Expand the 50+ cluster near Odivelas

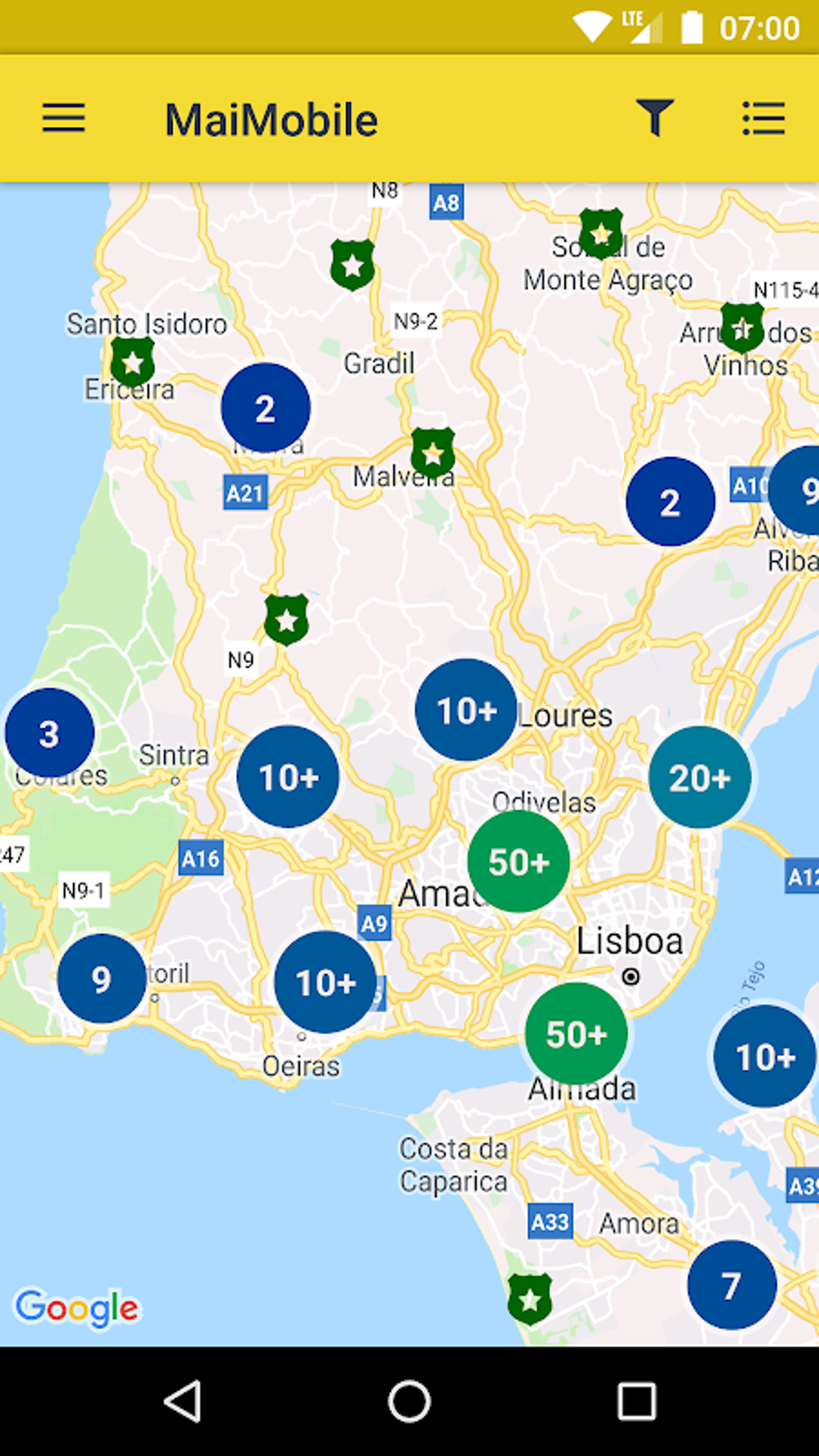point(519,862)
